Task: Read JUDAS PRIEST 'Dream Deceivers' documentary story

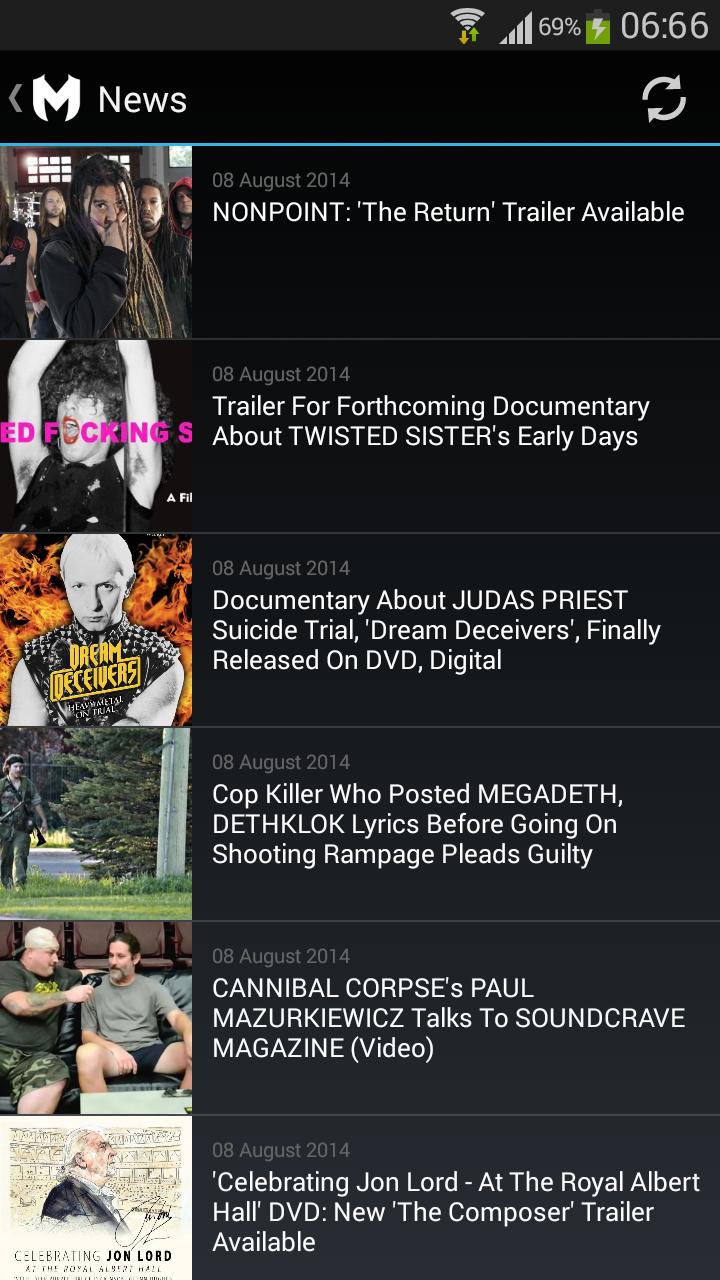Action: click(x=436, y=630)
